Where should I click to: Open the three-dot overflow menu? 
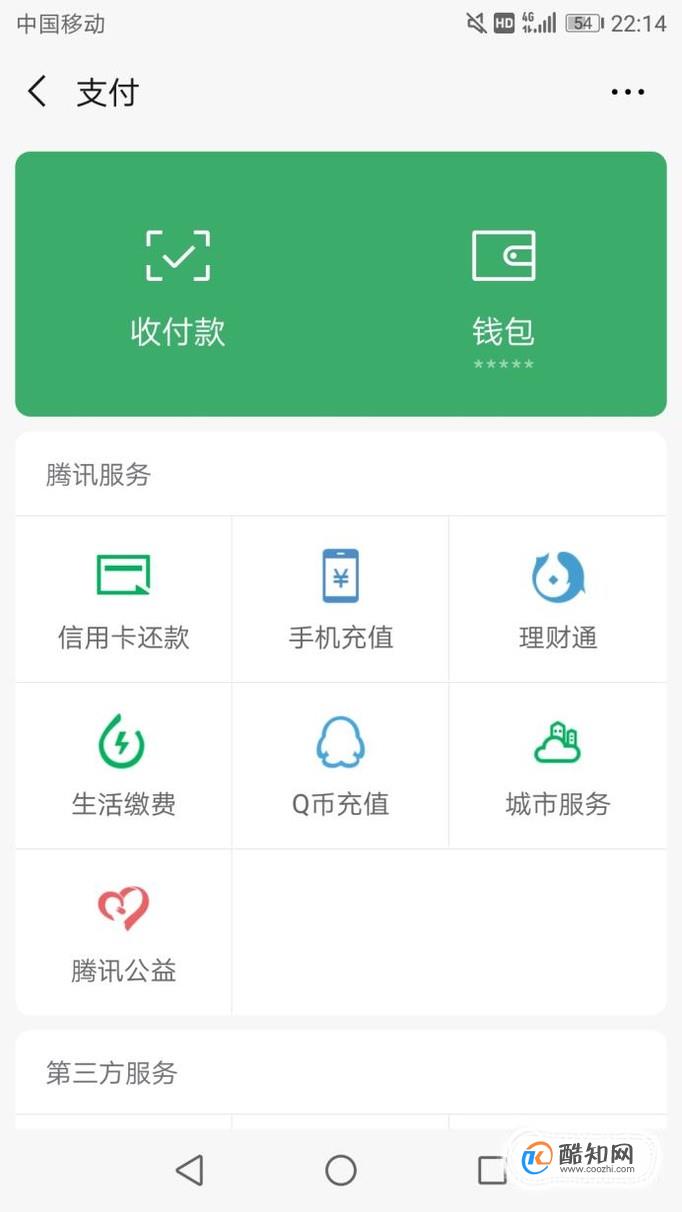[x=627, y=92]
